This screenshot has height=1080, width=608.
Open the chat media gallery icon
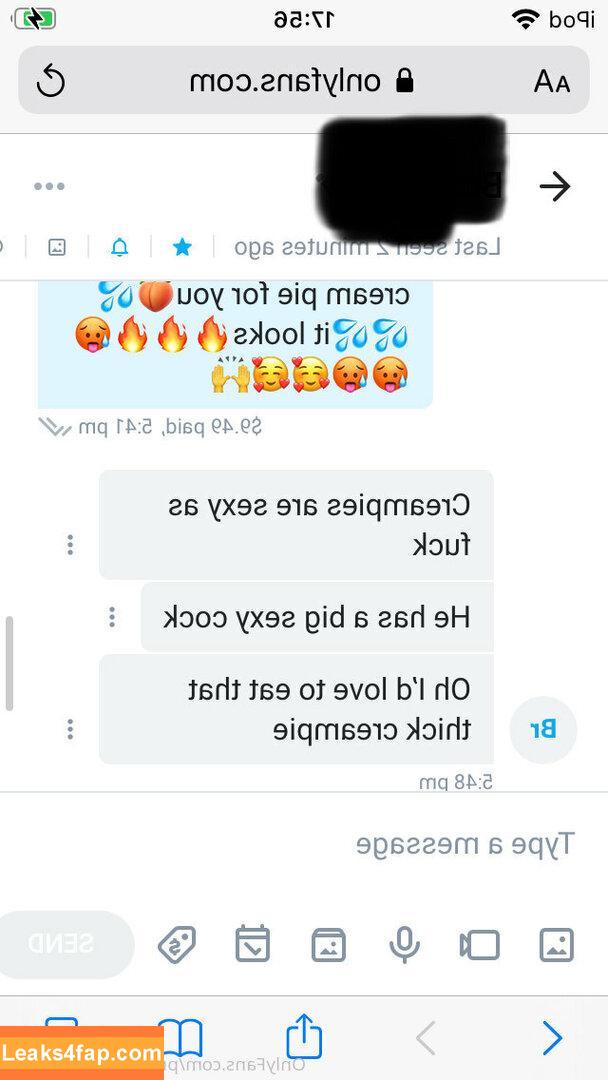[x=57, y=247]
